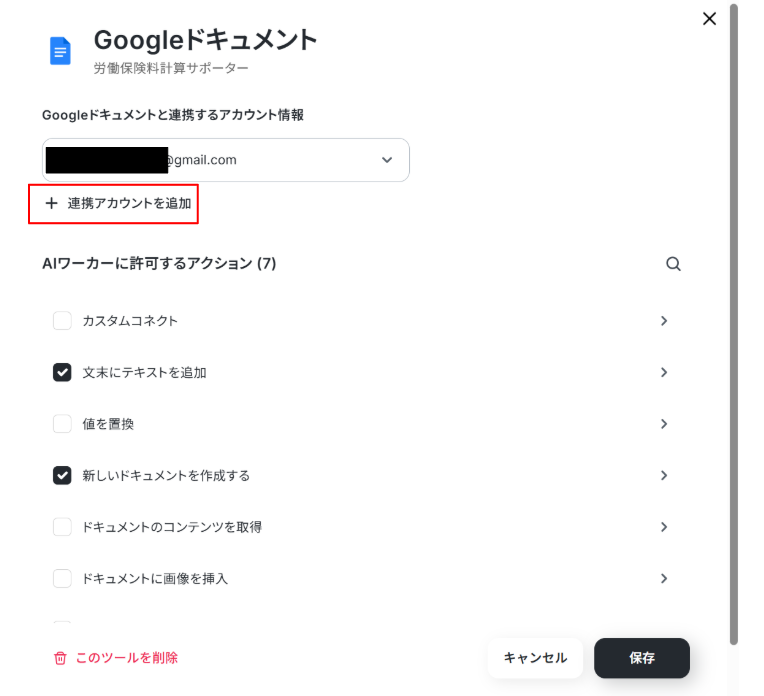Expand ドキュメントに画像を挿入 chevron
The image size is (764, 696).
click(x=664, y=579)
